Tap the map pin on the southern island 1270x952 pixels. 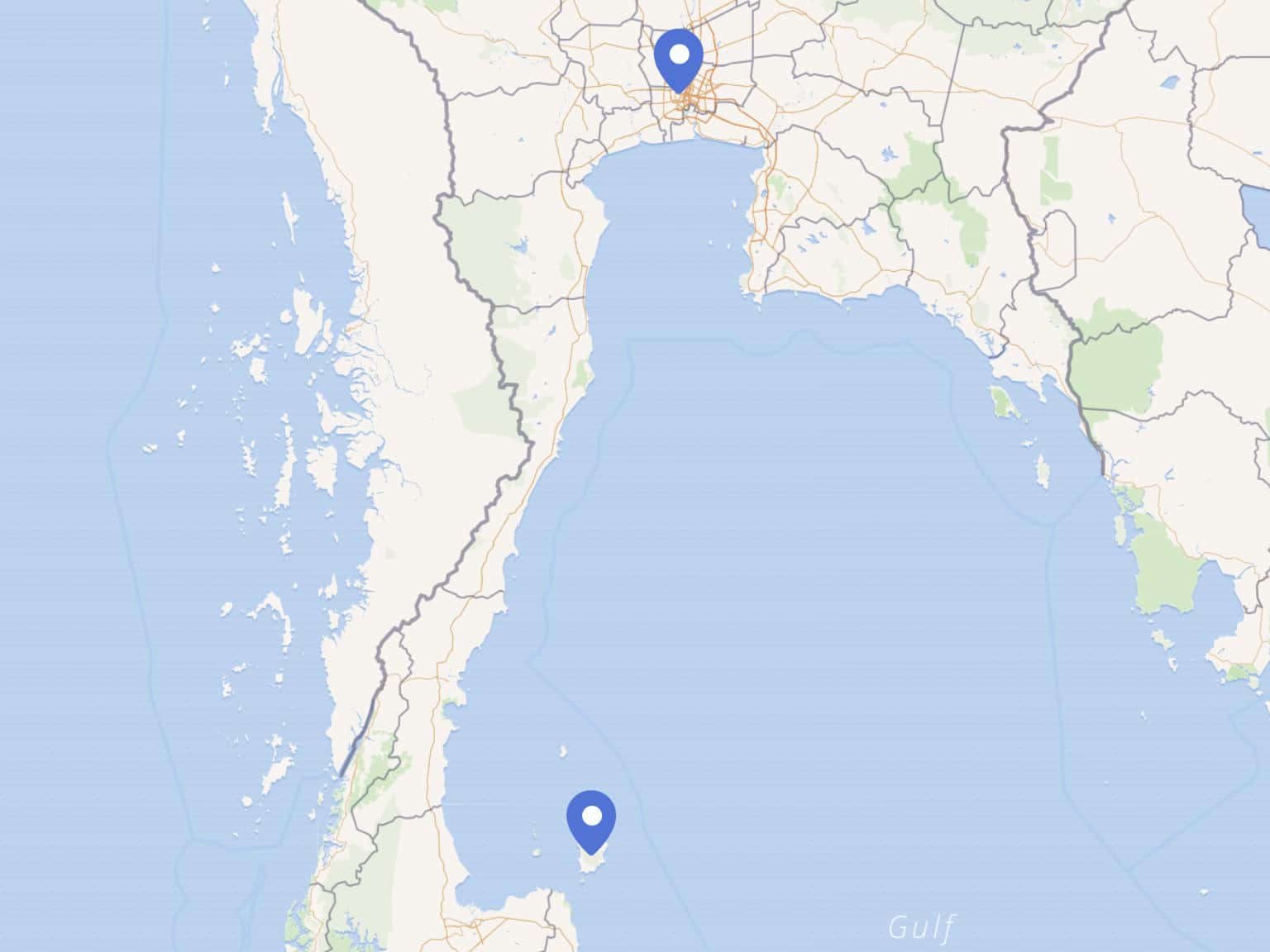591,819
